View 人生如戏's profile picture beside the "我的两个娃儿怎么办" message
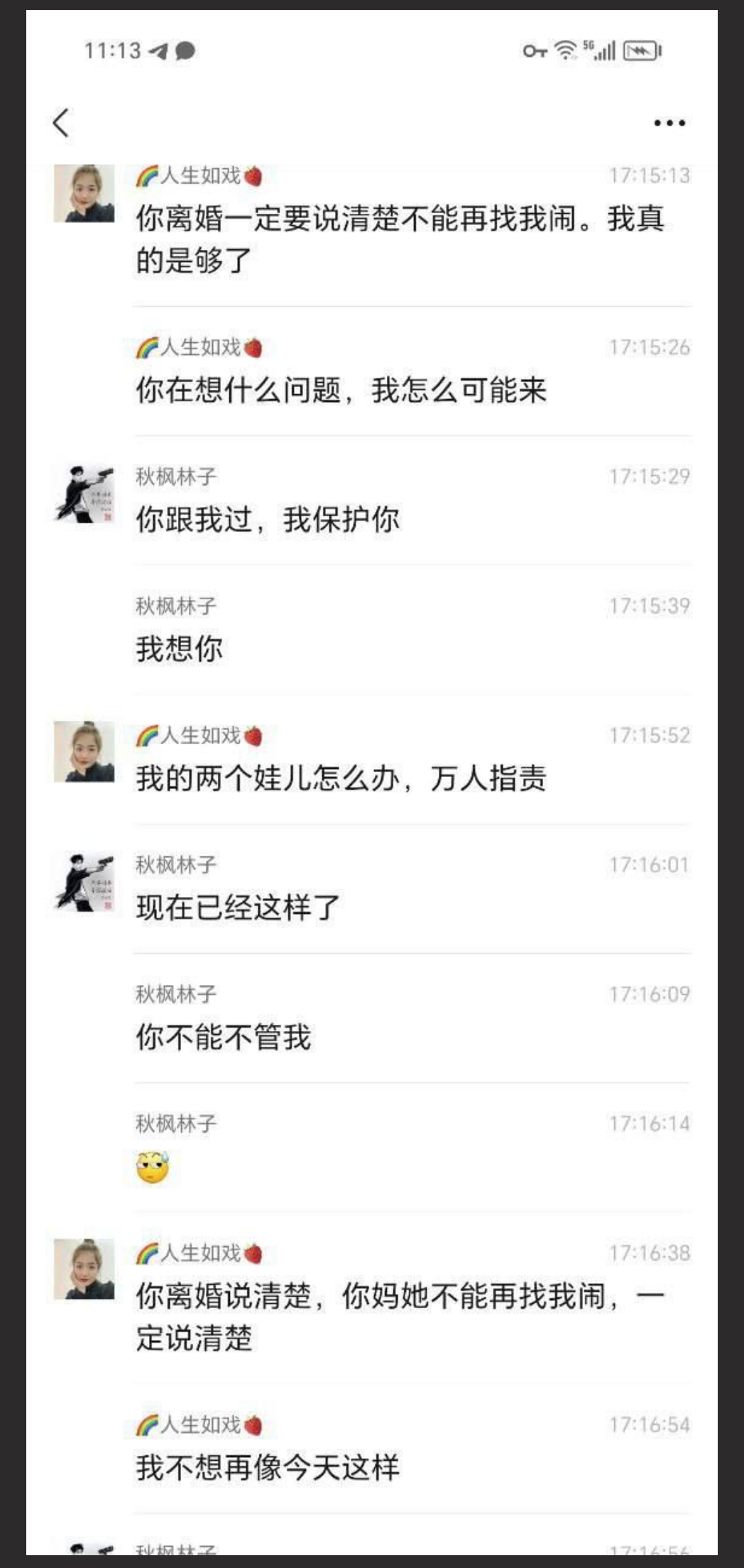Screen dimensions: 744x1568 84,751
